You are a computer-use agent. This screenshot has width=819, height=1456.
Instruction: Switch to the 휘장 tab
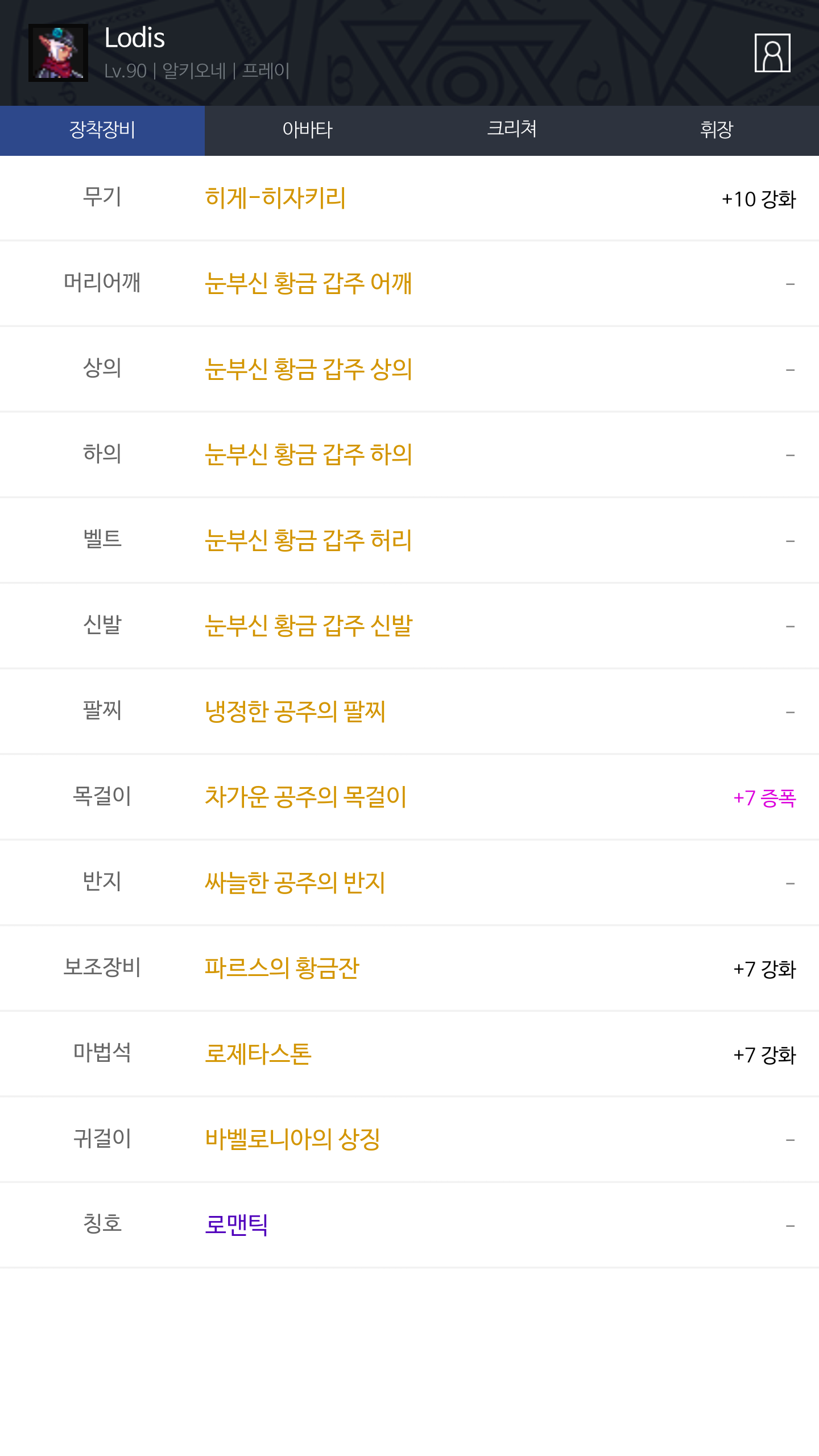pyautogui.click(x=717, y=130)
